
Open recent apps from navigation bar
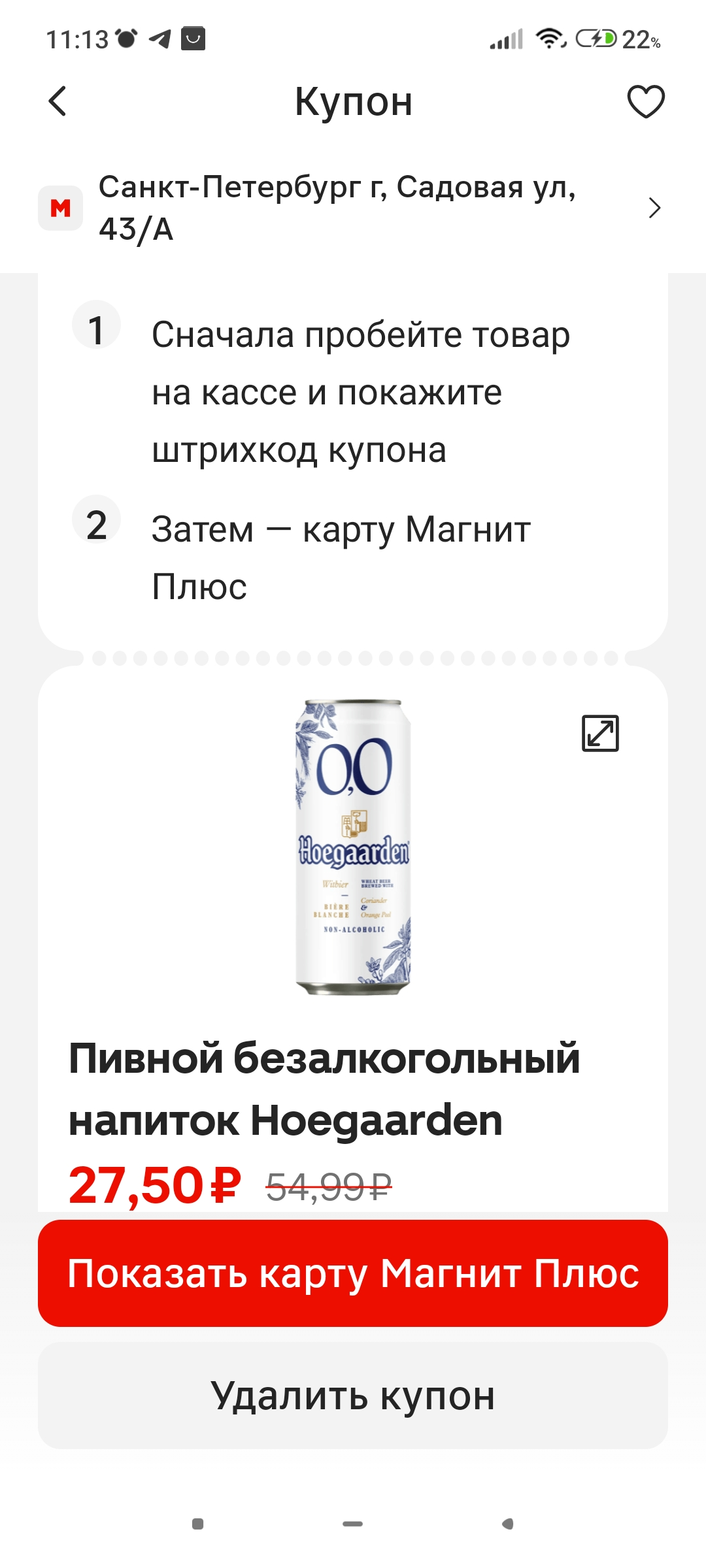tap(197, 1524)
